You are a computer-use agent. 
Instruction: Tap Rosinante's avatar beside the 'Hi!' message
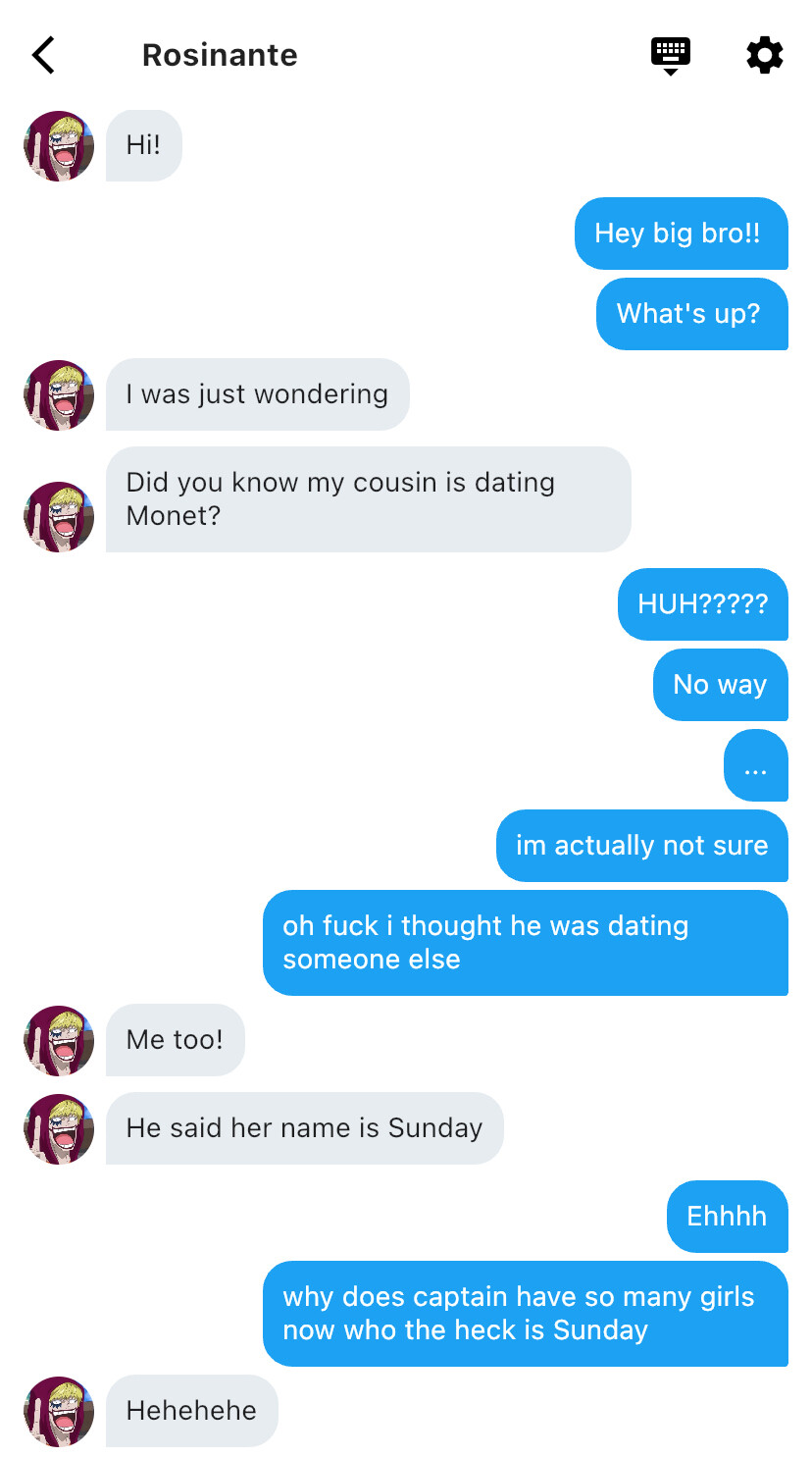[x=59, y=146]
